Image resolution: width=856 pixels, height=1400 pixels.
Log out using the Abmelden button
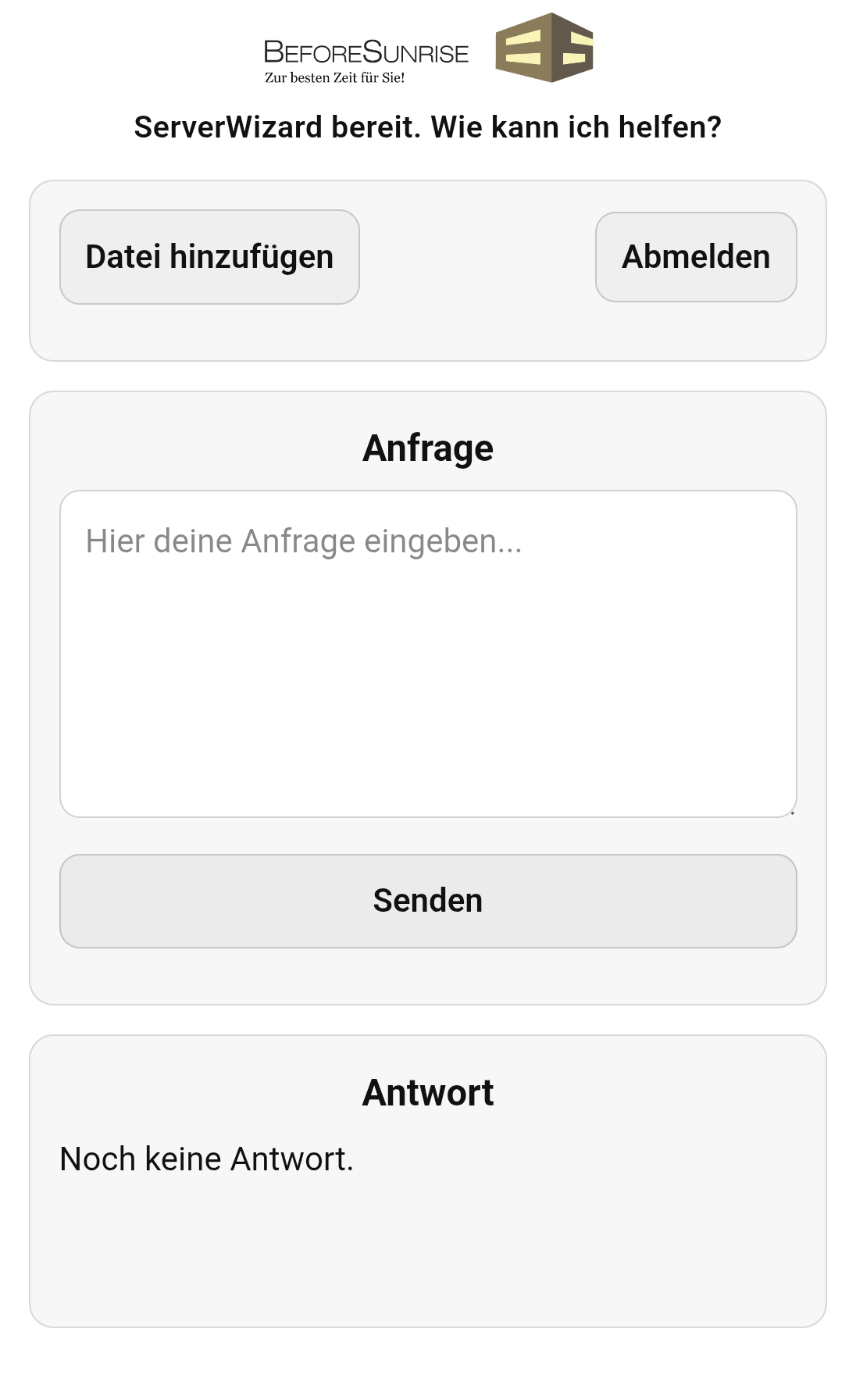point(696,256)
